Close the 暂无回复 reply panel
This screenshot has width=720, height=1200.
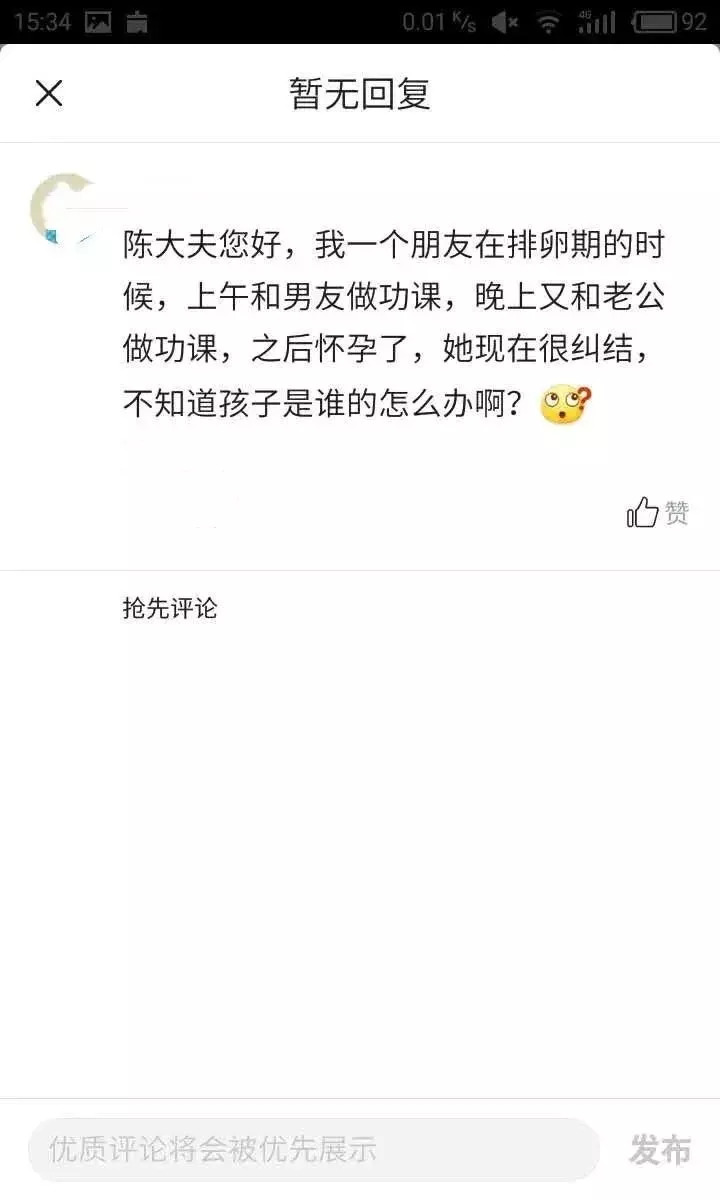pyautogui.click(x=49, y=94)
